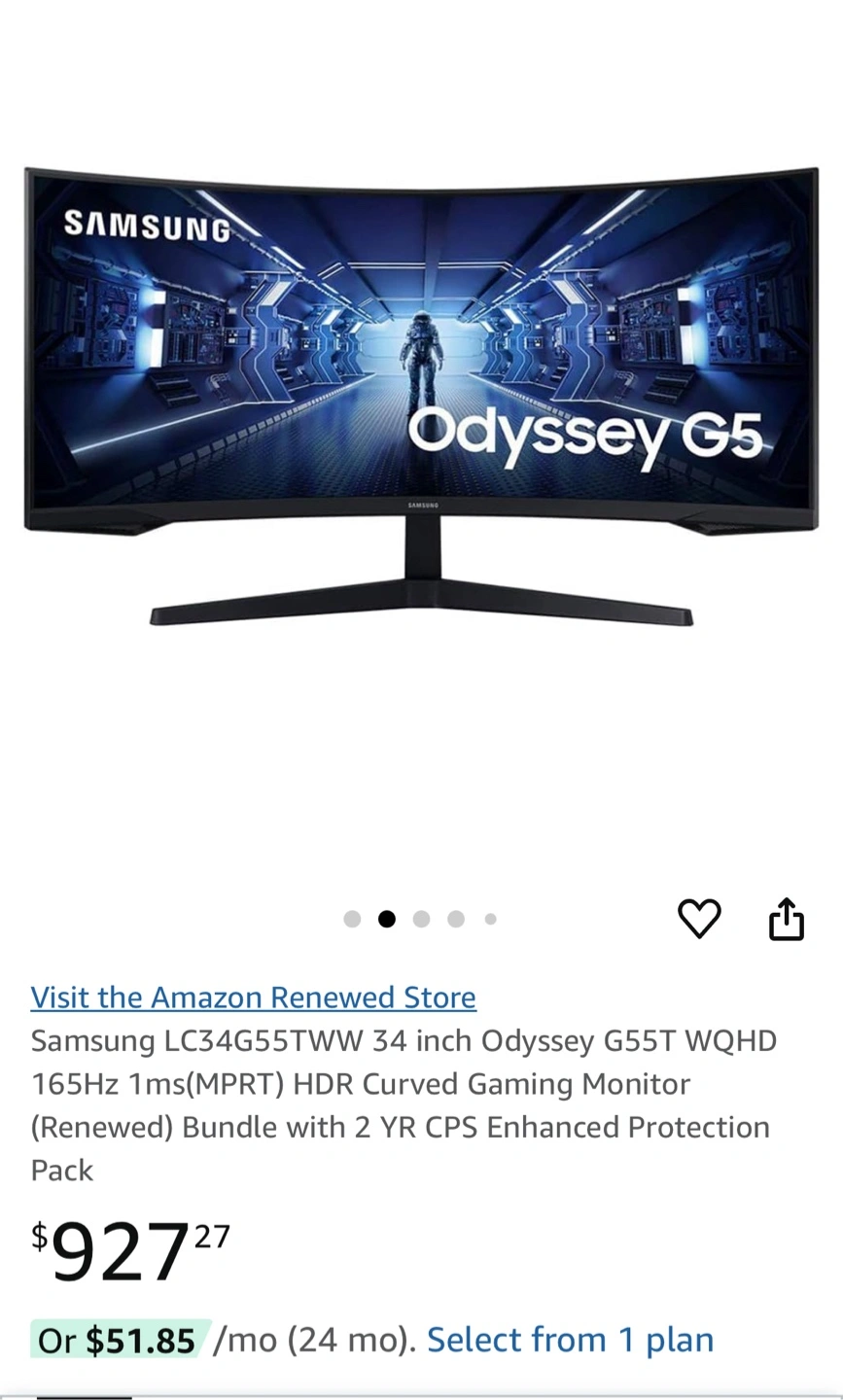Open the Samsung Odyssey G5 product image
The height and width of the screenshot is (1400, 843).
(x=421, y=396)
